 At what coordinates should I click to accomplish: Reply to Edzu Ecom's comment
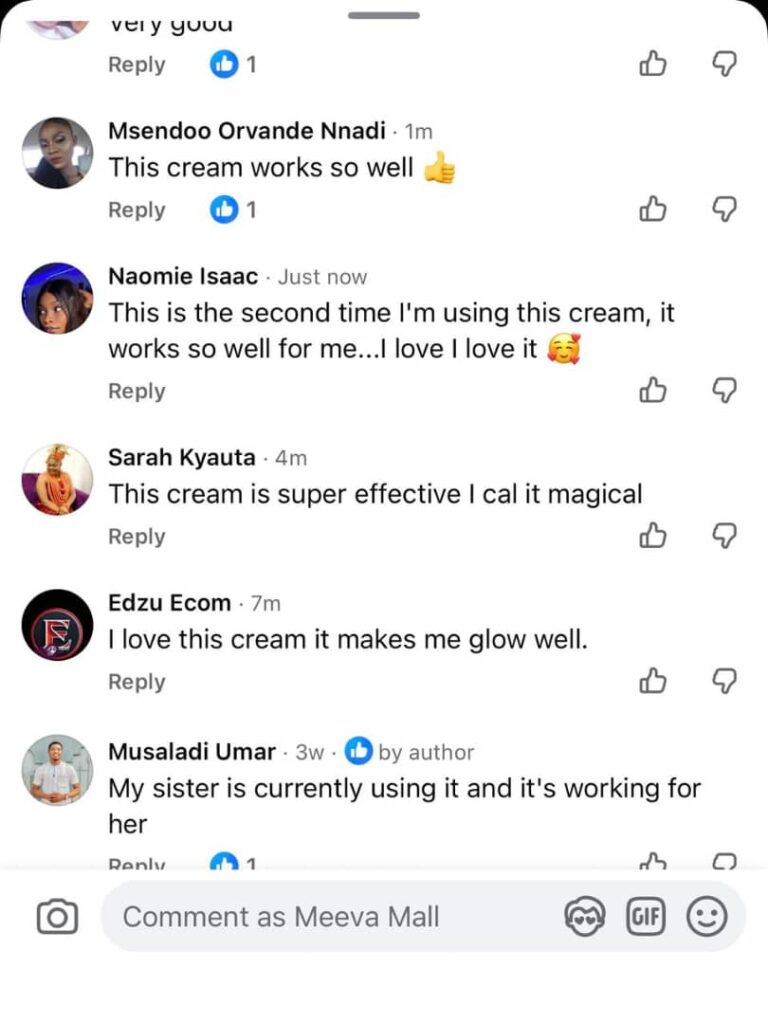136,682
